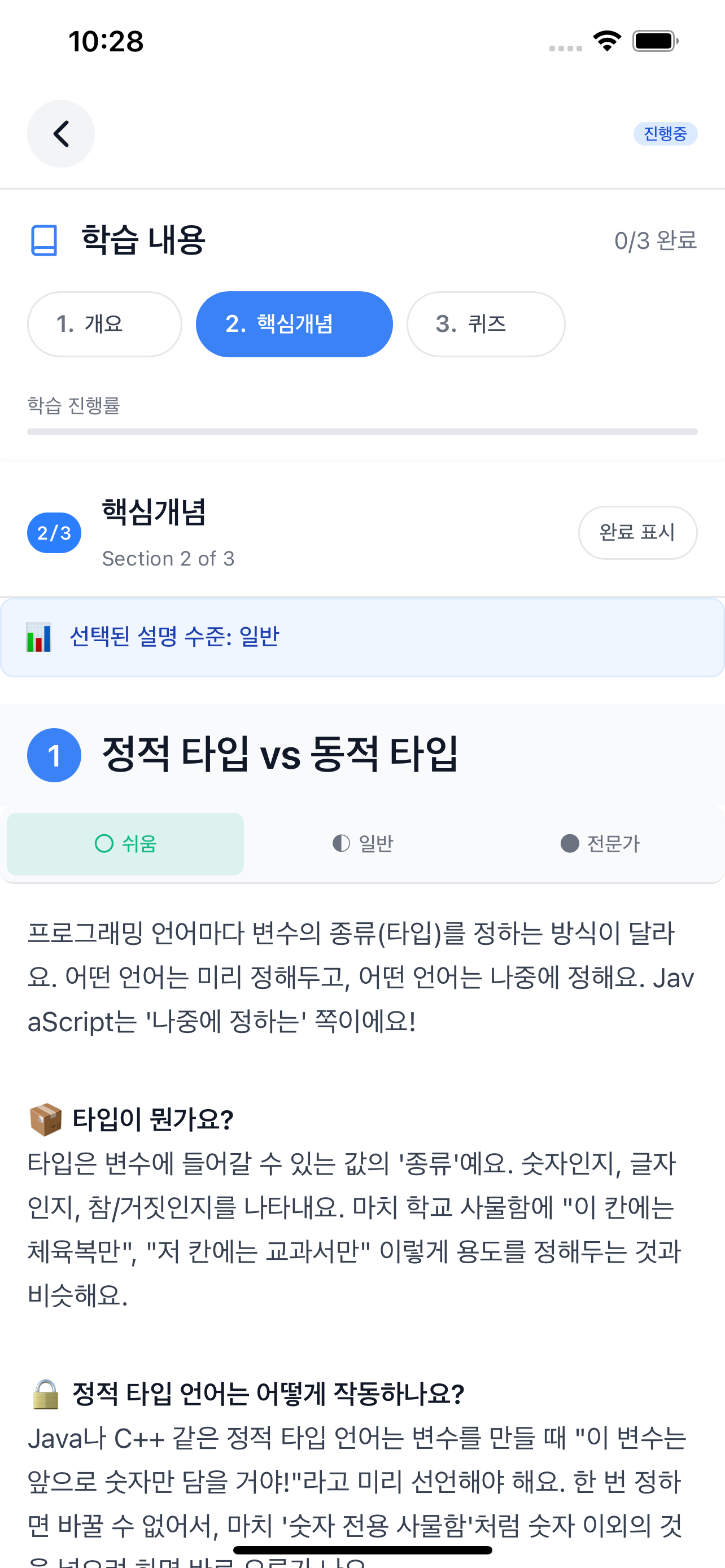Image resolution: width=725 pixels, height=1568 pixels.
Task: Click the blue book icon beside 학습 내용
Action: click(x=43, y=240)
